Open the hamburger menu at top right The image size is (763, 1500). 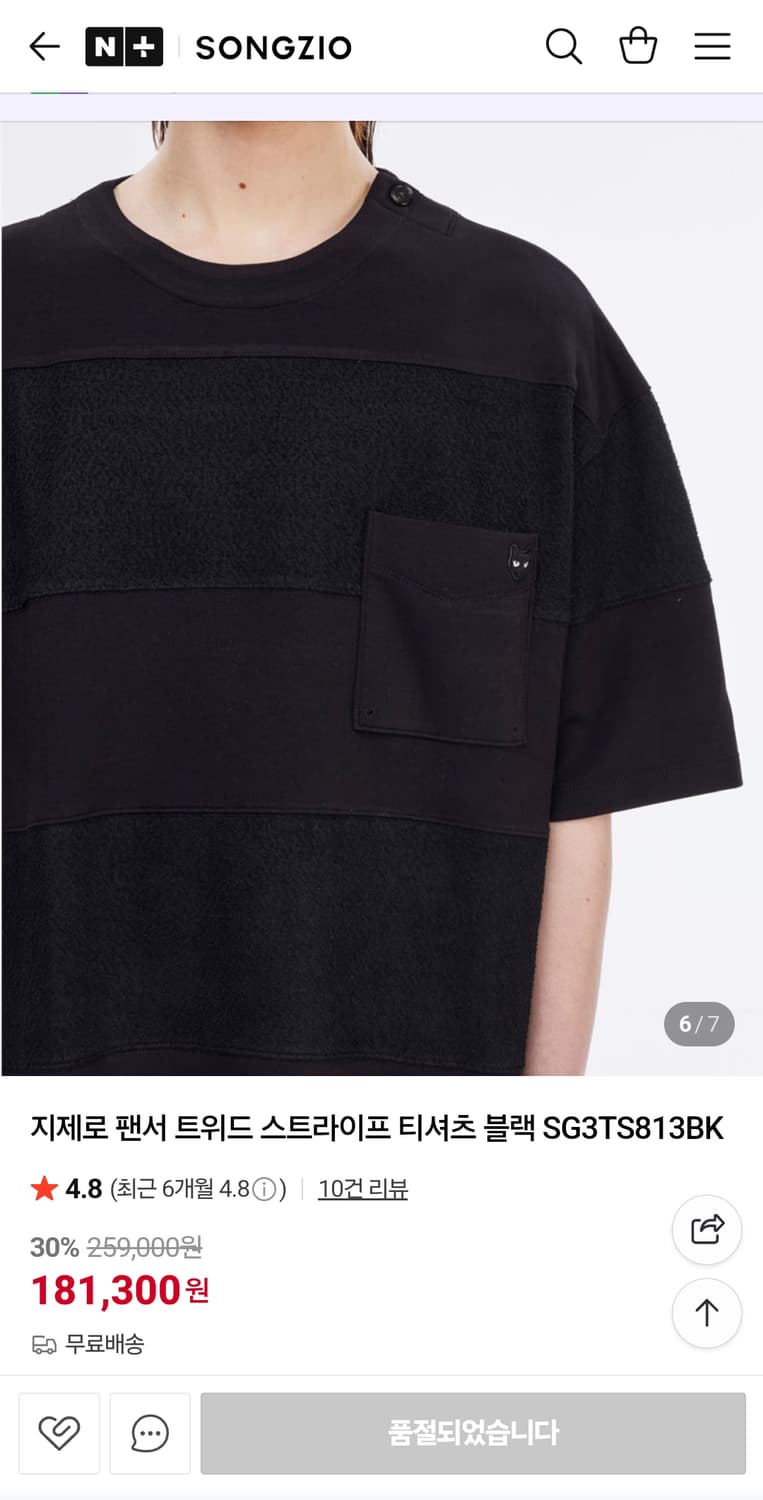pos(712,46)
